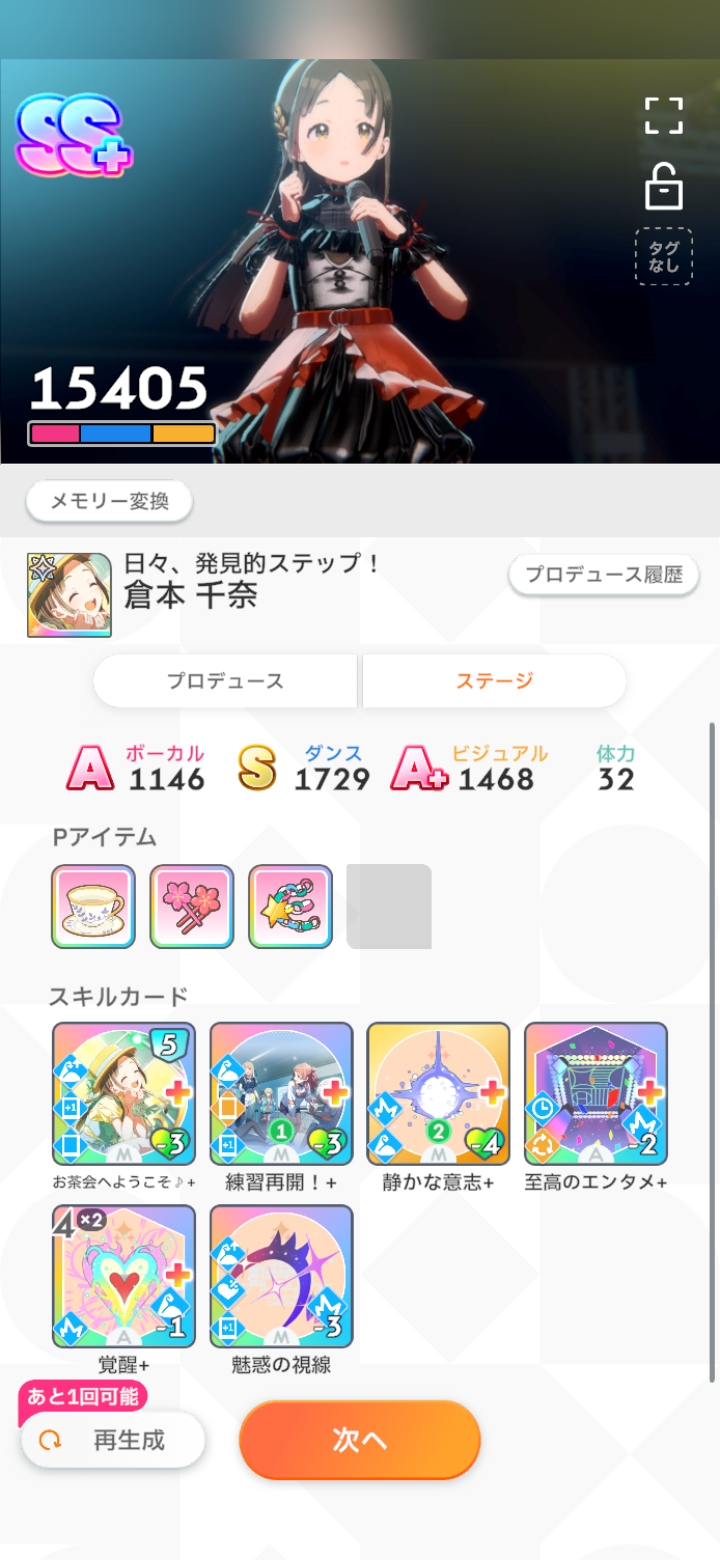The height and width of the screenshot is (1560, 720).
Task: Open skill card 静かな意志+
Action: [x=438, y=1094]
